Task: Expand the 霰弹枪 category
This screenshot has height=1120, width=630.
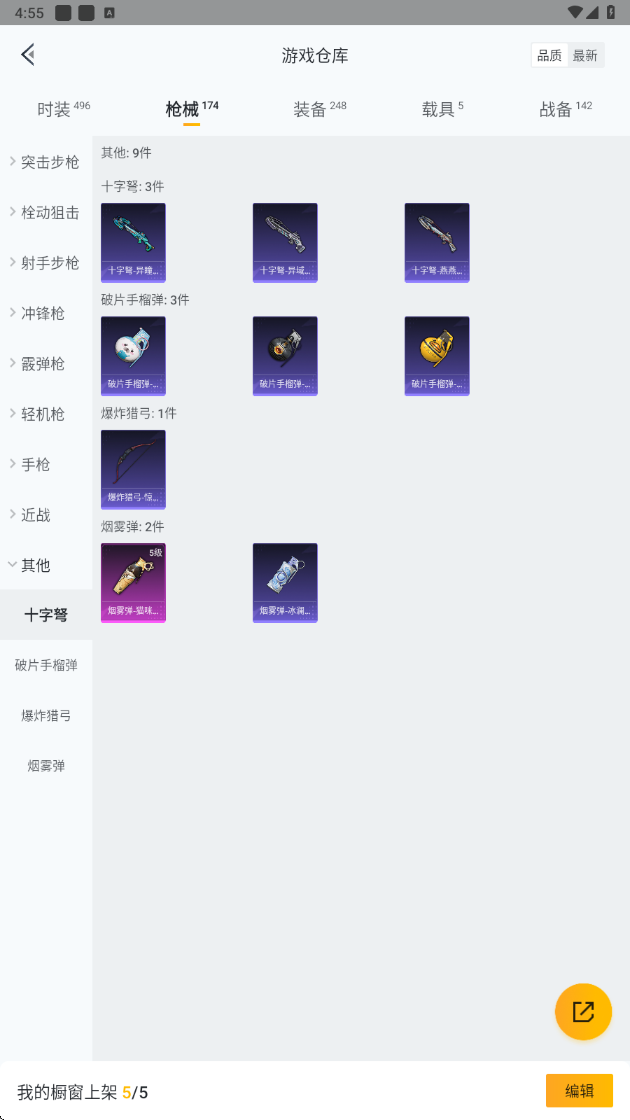Action: [46, 364]
